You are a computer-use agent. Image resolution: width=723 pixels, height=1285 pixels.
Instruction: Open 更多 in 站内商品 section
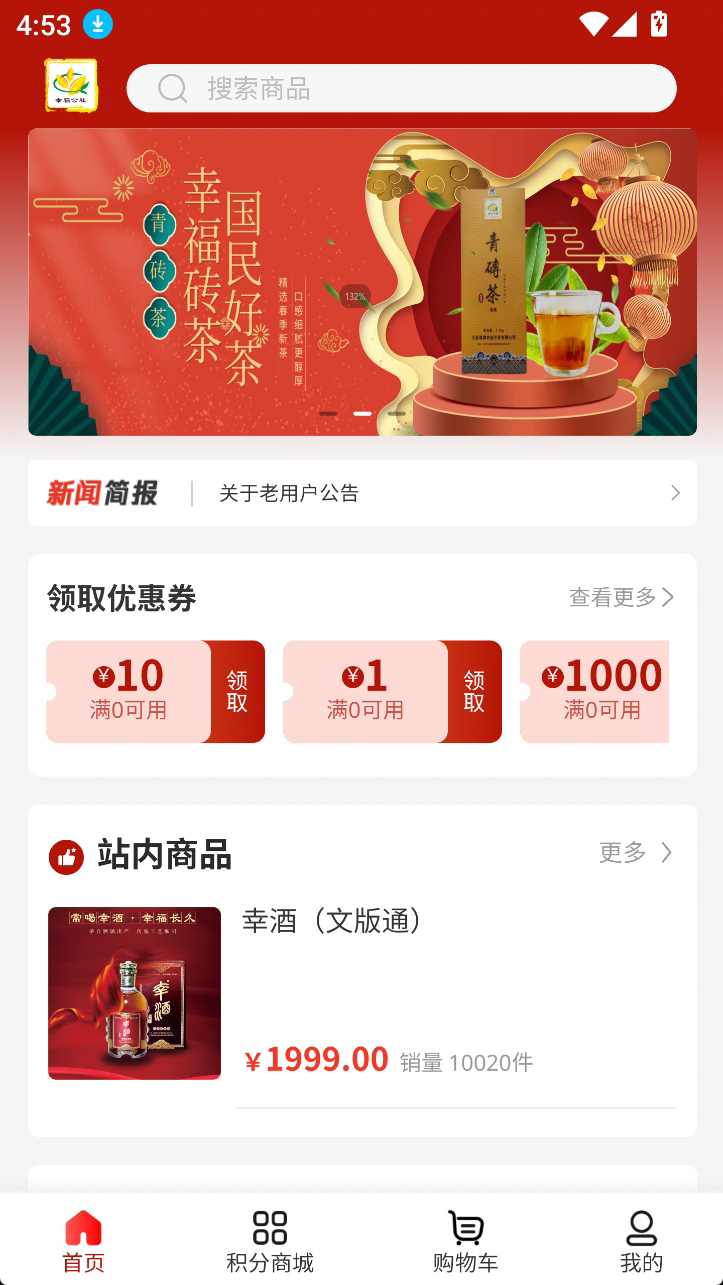coord(635,852)
